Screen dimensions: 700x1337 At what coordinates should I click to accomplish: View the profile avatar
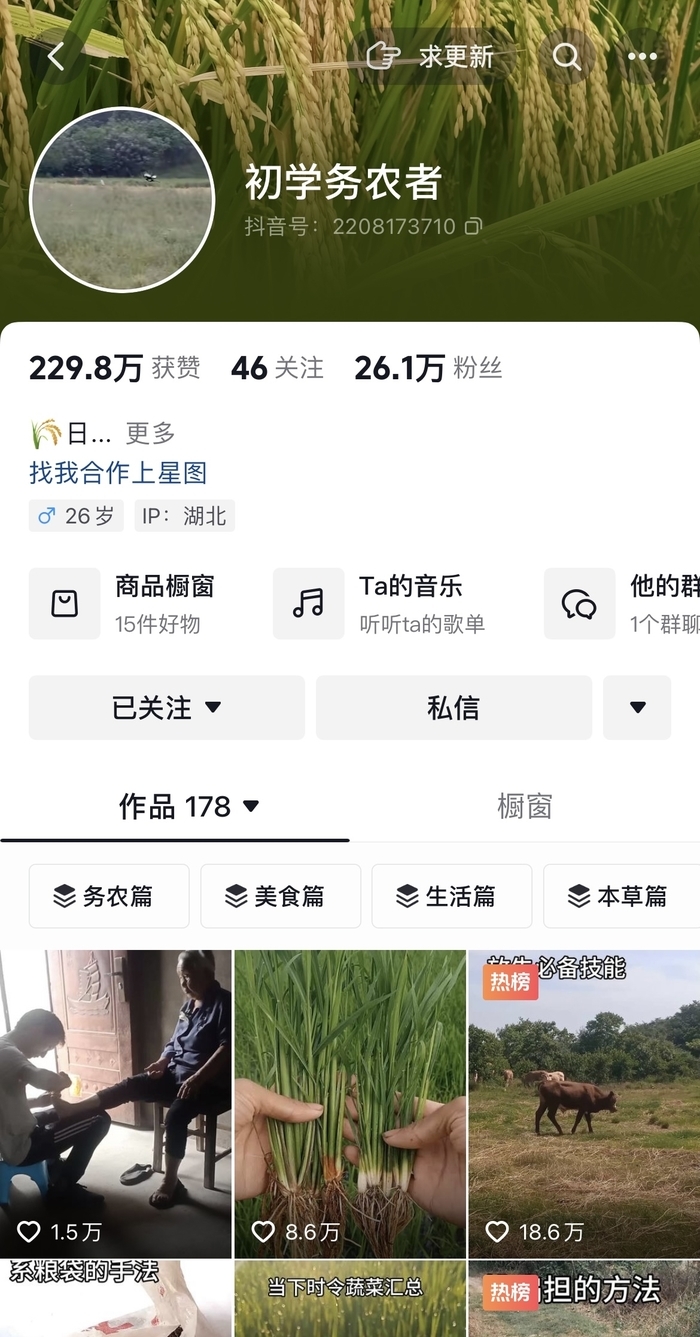122,200
